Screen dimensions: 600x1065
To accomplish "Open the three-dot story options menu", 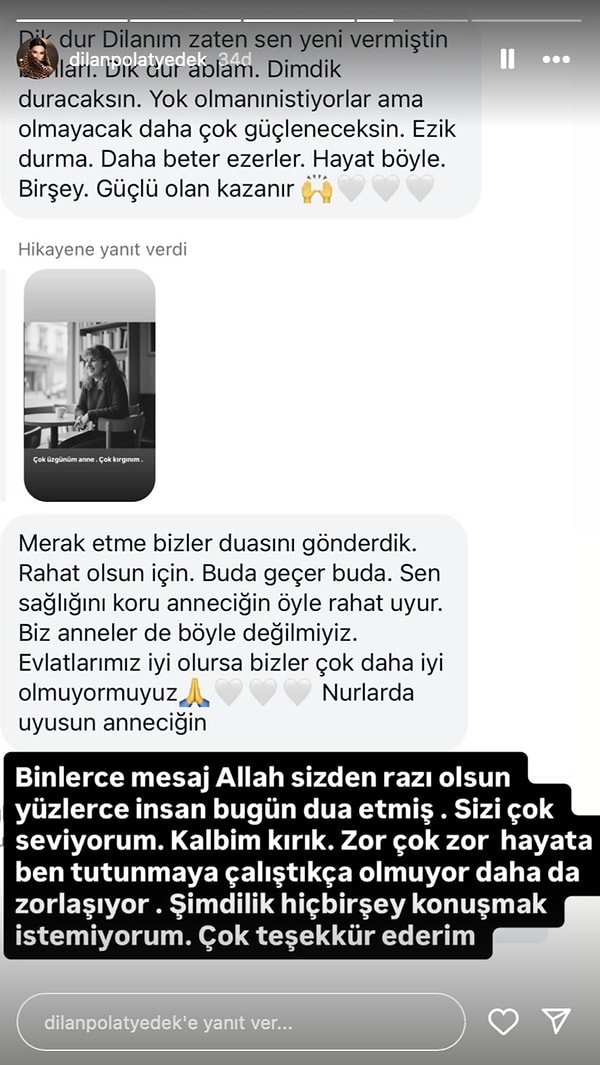I will coord(556,59).
